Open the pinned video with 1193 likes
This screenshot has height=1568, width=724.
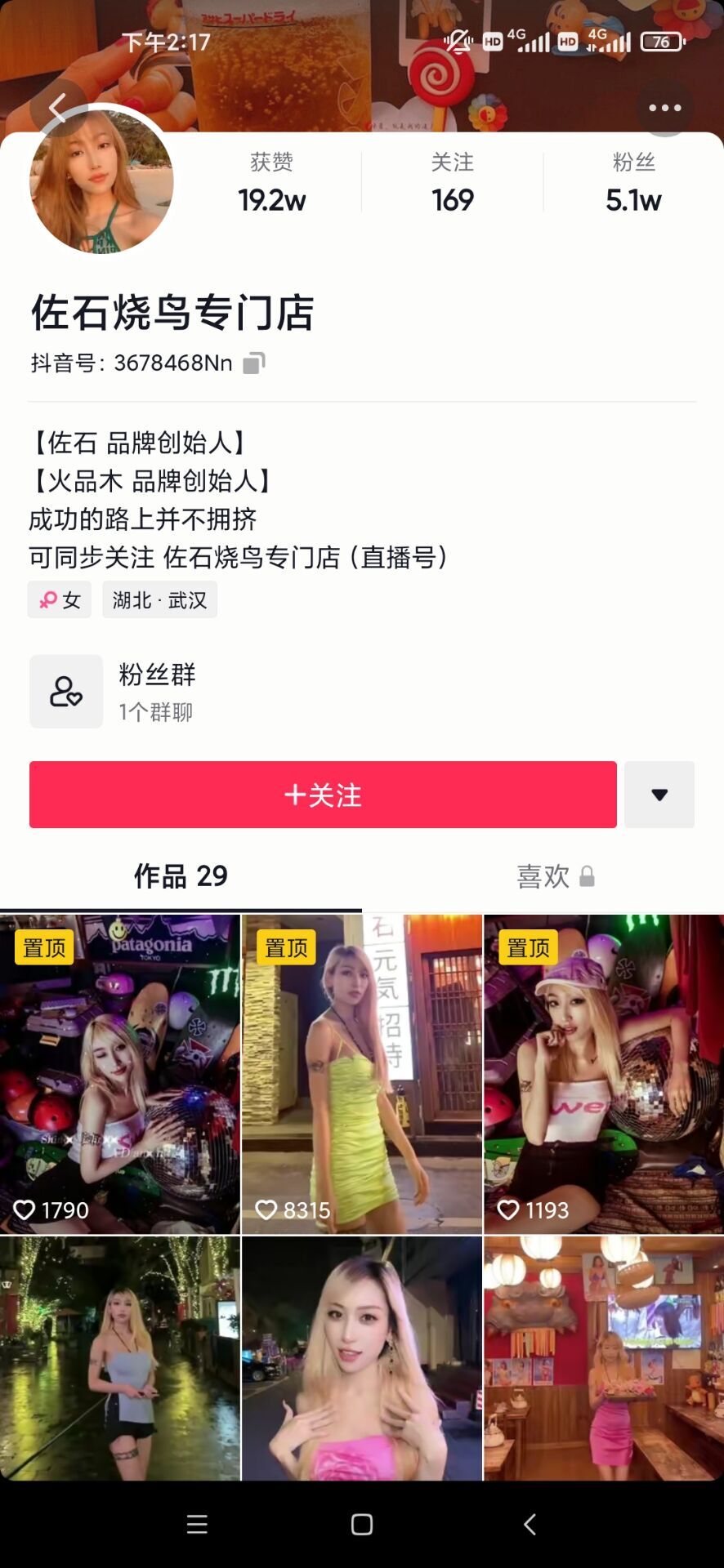click(604, 1074)
